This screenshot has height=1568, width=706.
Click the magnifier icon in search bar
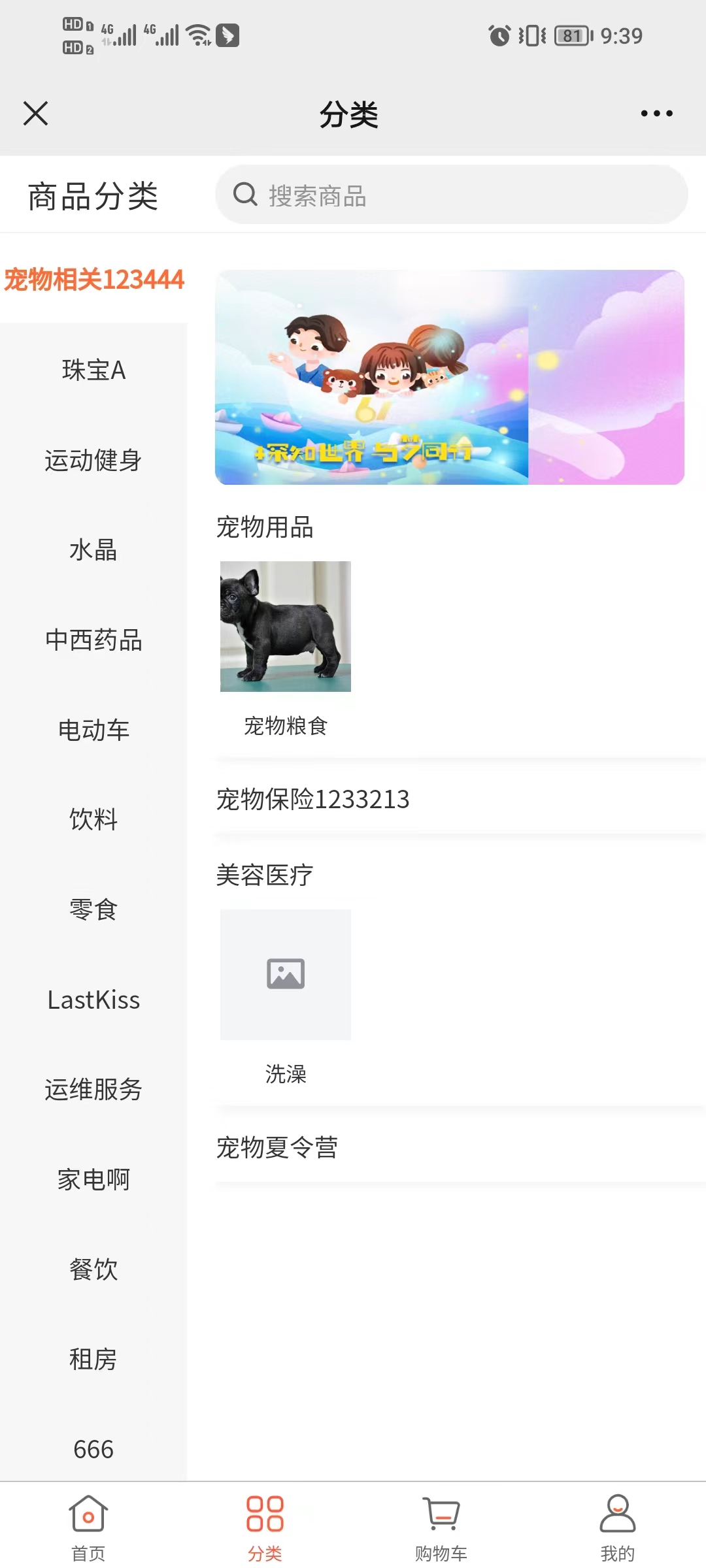[x=245, y=195]
